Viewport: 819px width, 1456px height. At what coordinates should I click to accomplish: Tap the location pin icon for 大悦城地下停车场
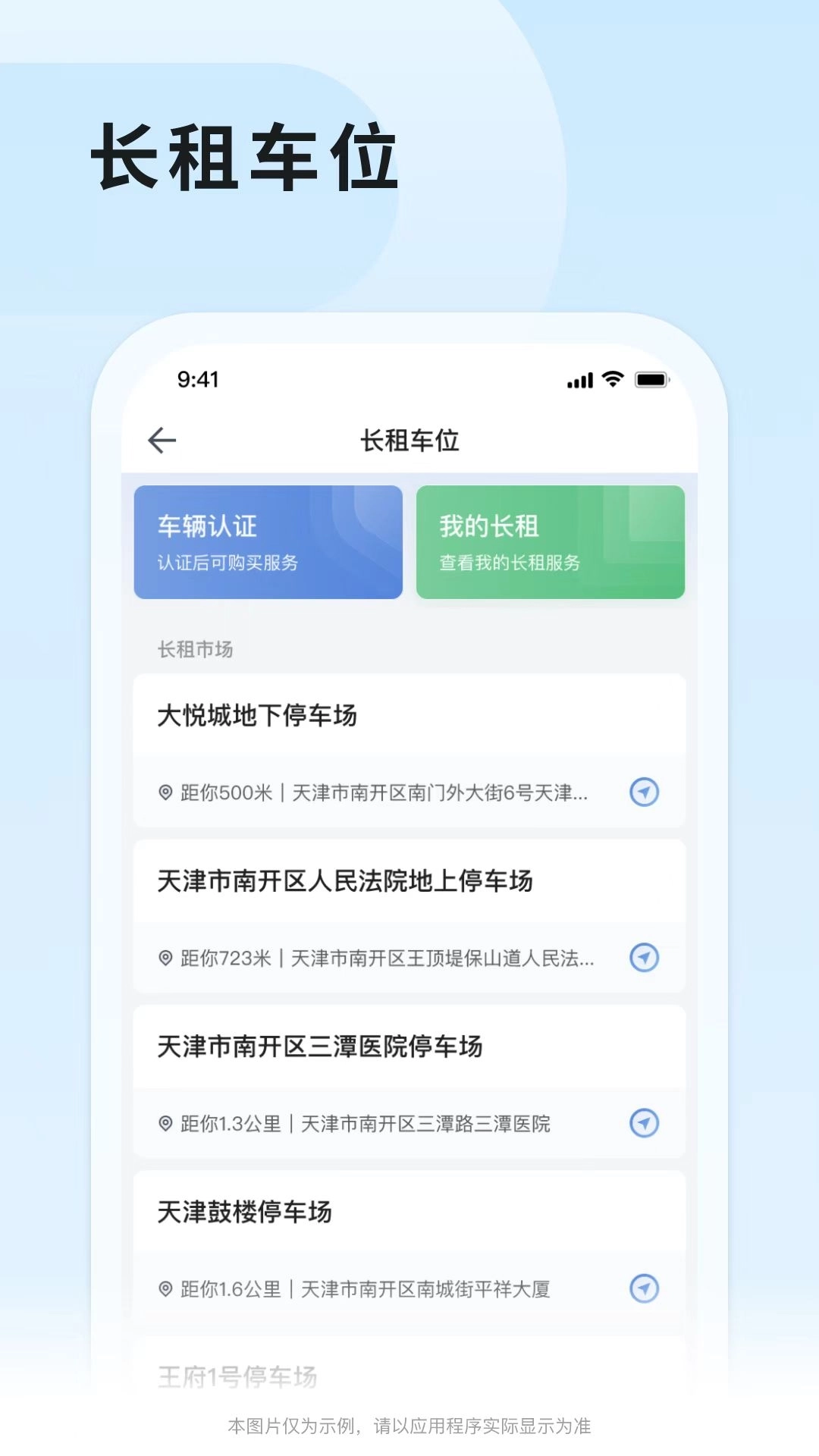(164, 790)
